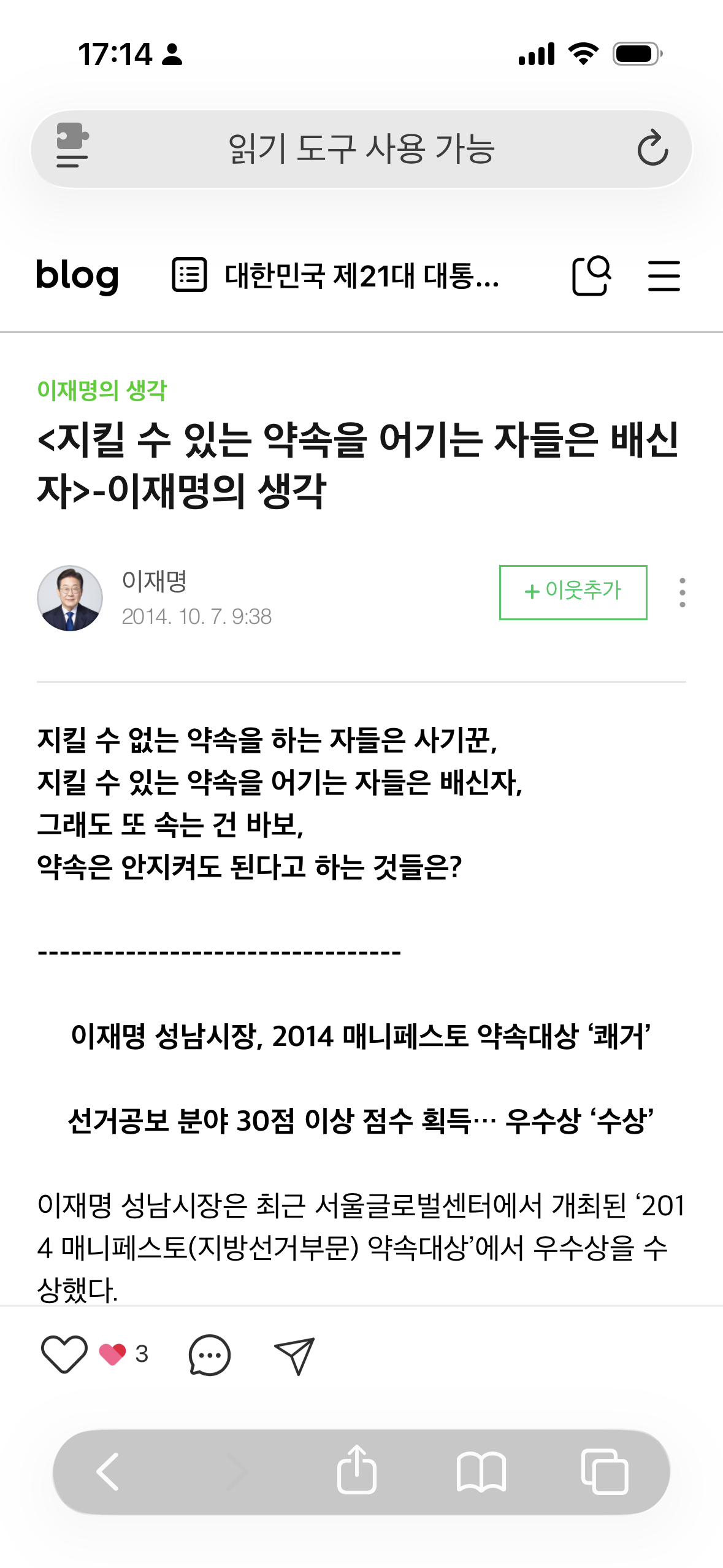
Task: Like this post with the heart icon
Action: click(x=64, y=1354)
